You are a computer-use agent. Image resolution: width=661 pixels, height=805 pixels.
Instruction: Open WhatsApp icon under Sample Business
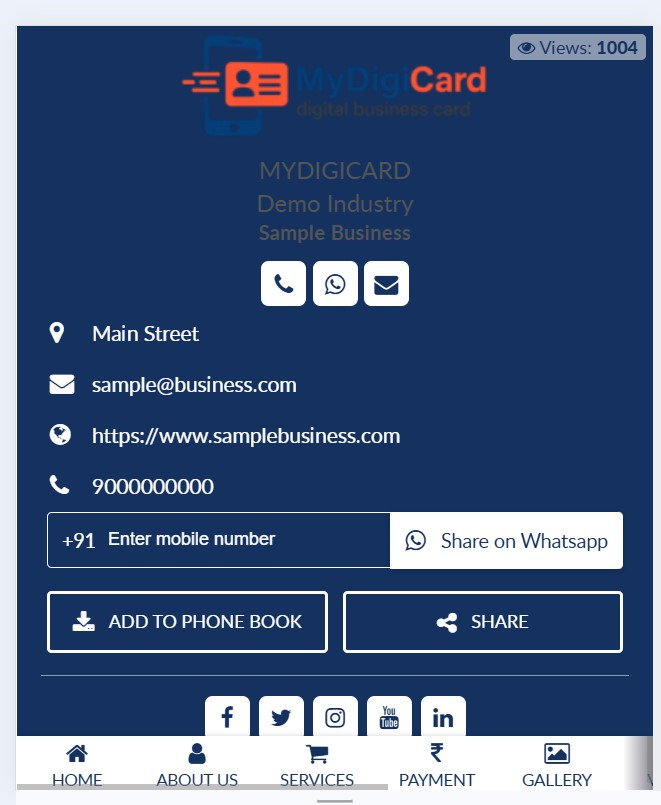coord(335,284)
